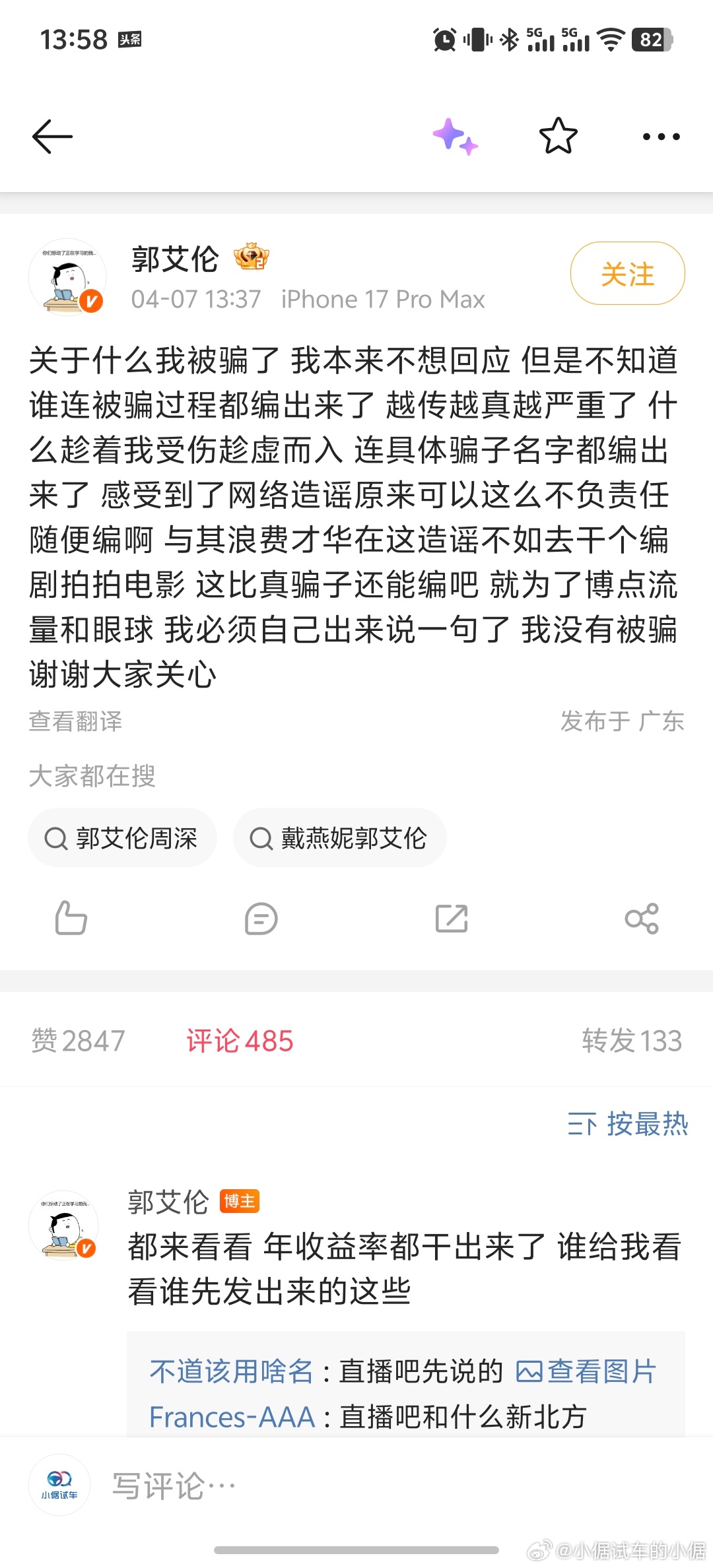713x1568 pixels.
Task: Tap the star to favorite this post
Action: tap(558, 136)
